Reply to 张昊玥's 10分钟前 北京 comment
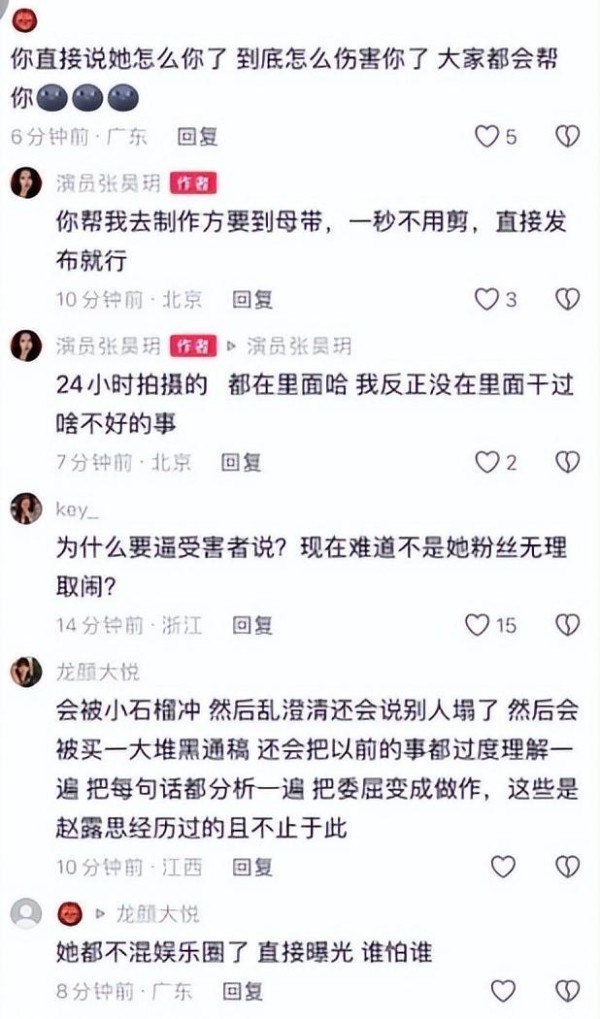Viewport: 600px width, 1019px height. click(252, 298)
